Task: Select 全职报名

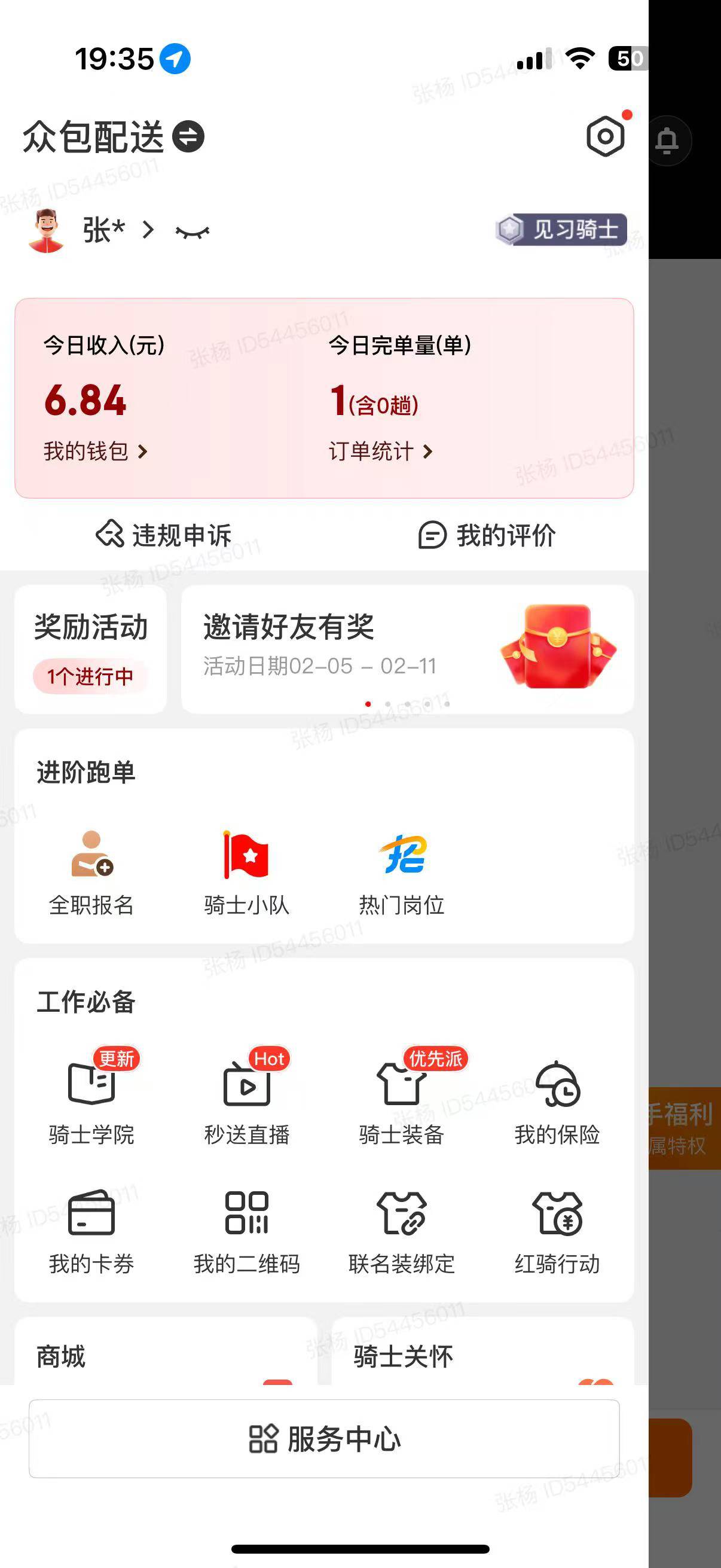Action: (x=91, y=873)
